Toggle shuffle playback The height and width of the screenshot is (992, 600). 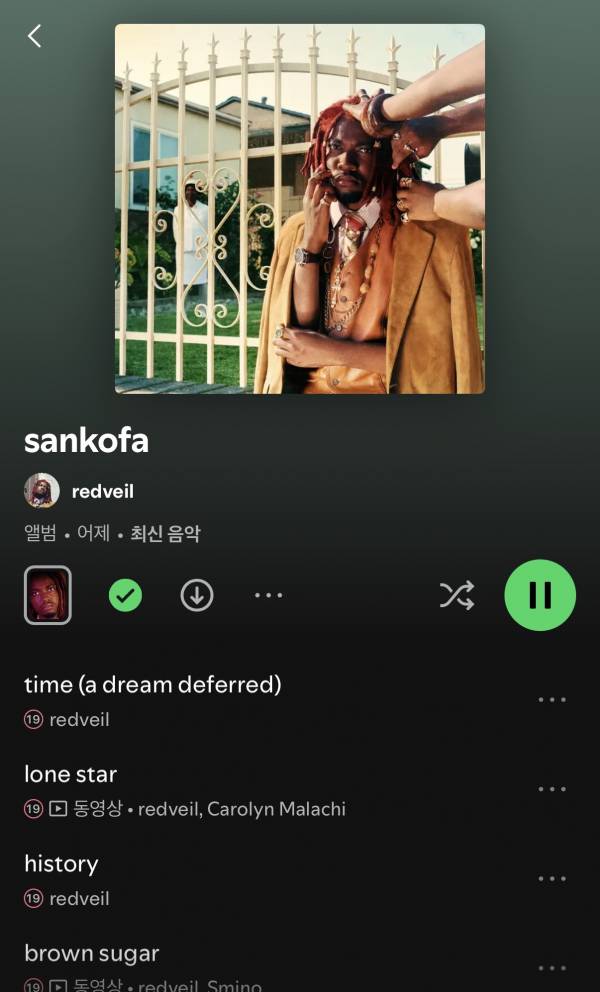[457, 595]
